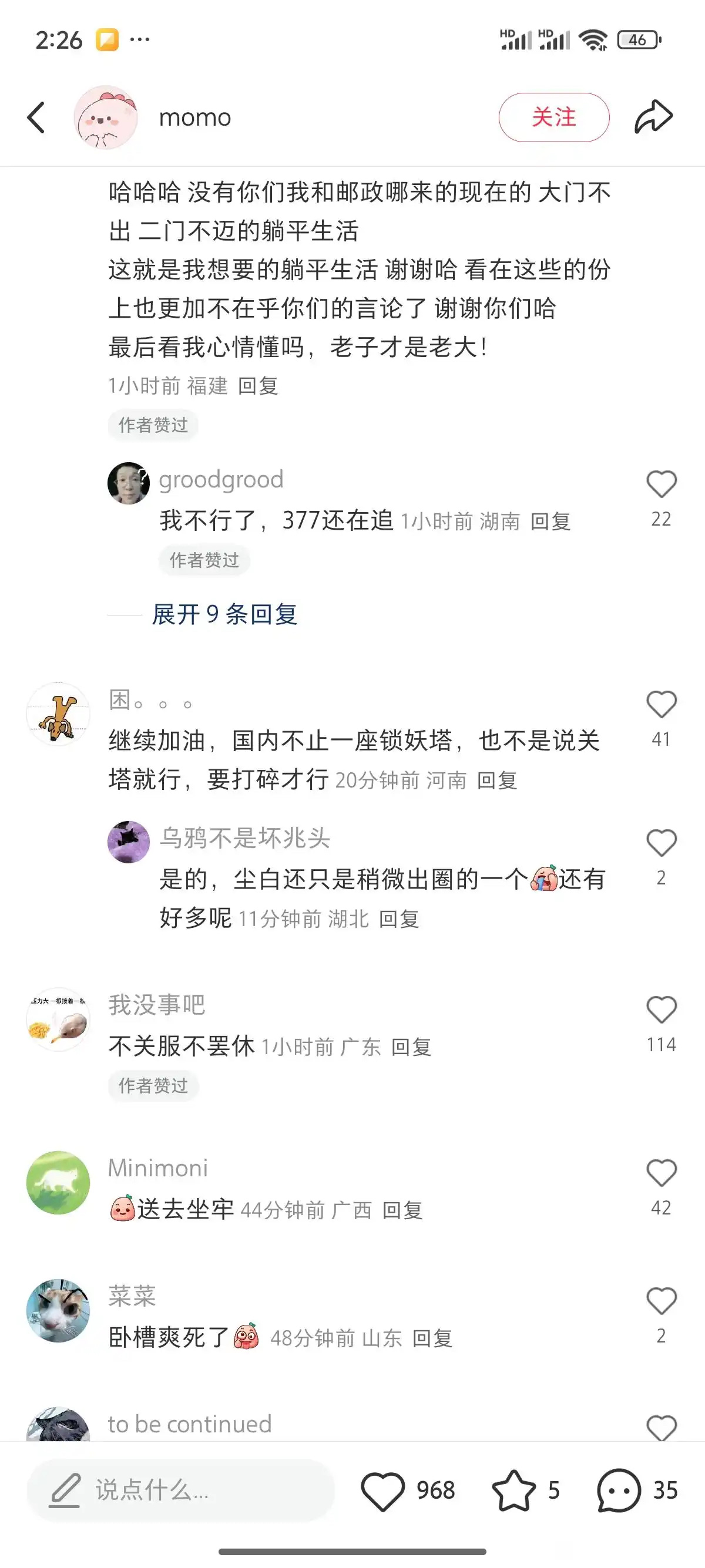Reply to 菜菜's comment
Image resolution: width=705 pixels, height=1568 pixels.
pyautogui.click(x=432, y=1338)
